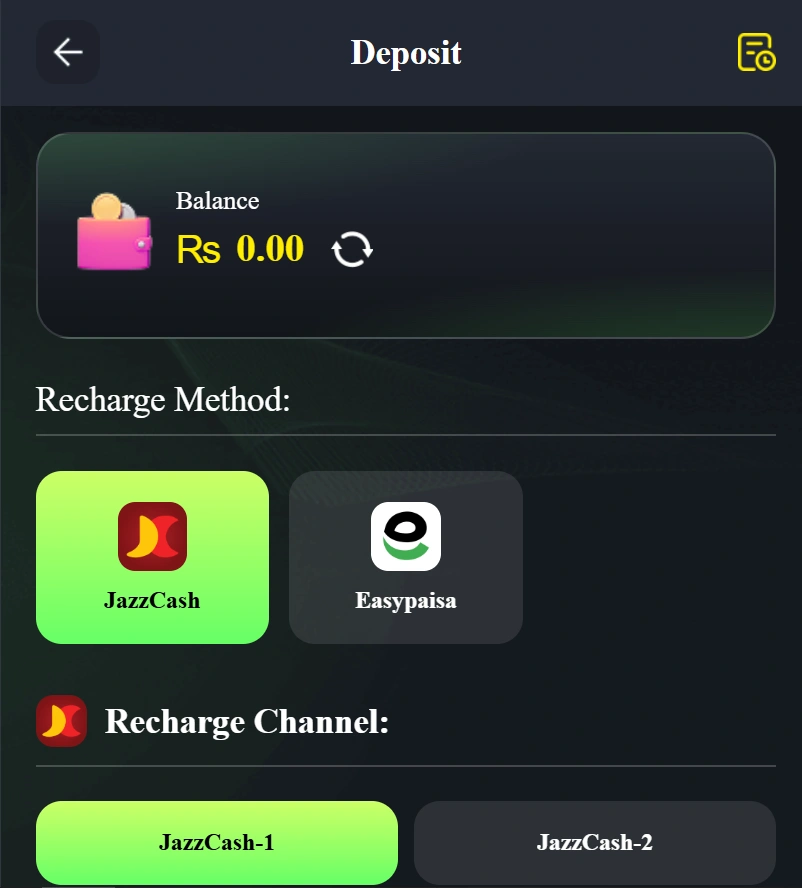Select JazzCash as recharge method
This screenshot has width=802, height=888.
152,557
